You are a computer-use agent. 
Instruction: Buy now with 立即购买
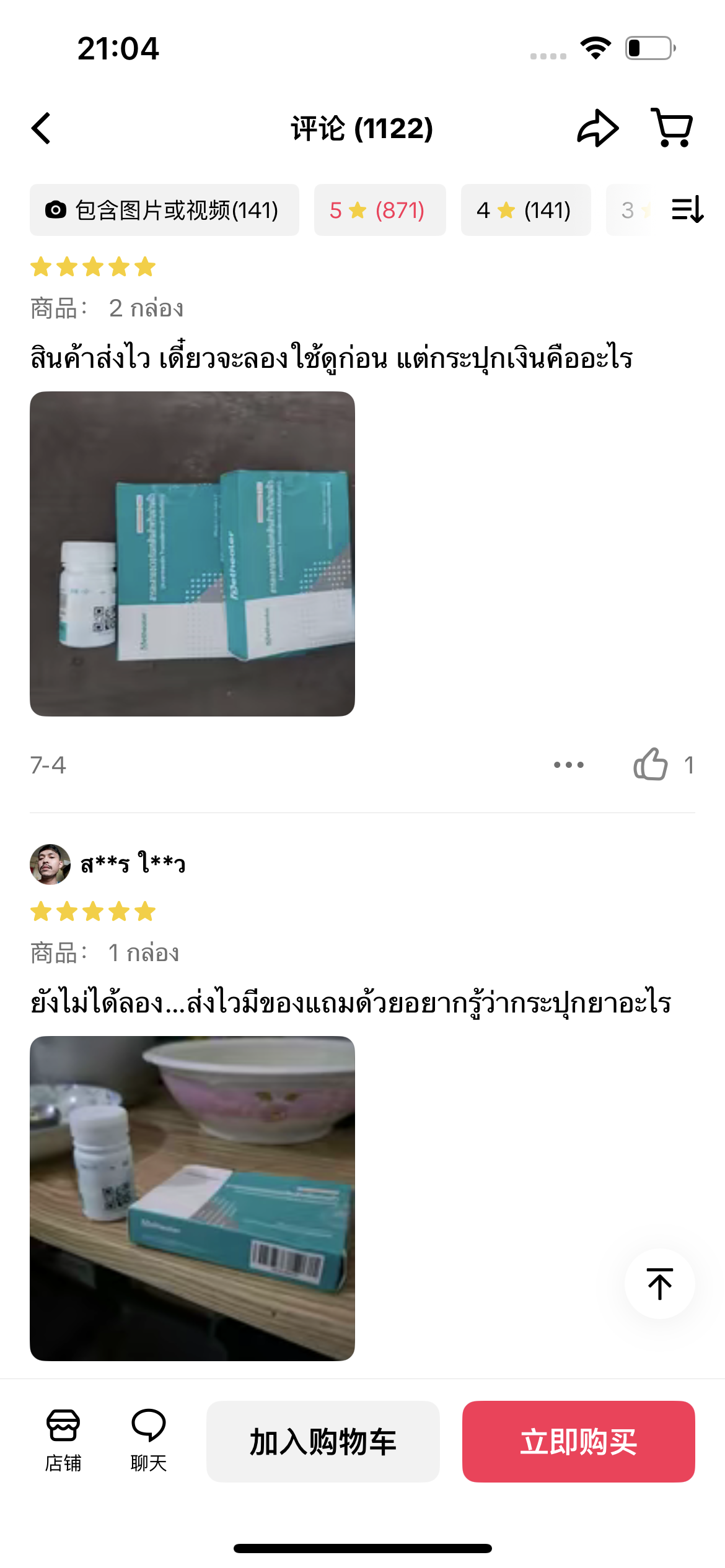coord(578,1442)
